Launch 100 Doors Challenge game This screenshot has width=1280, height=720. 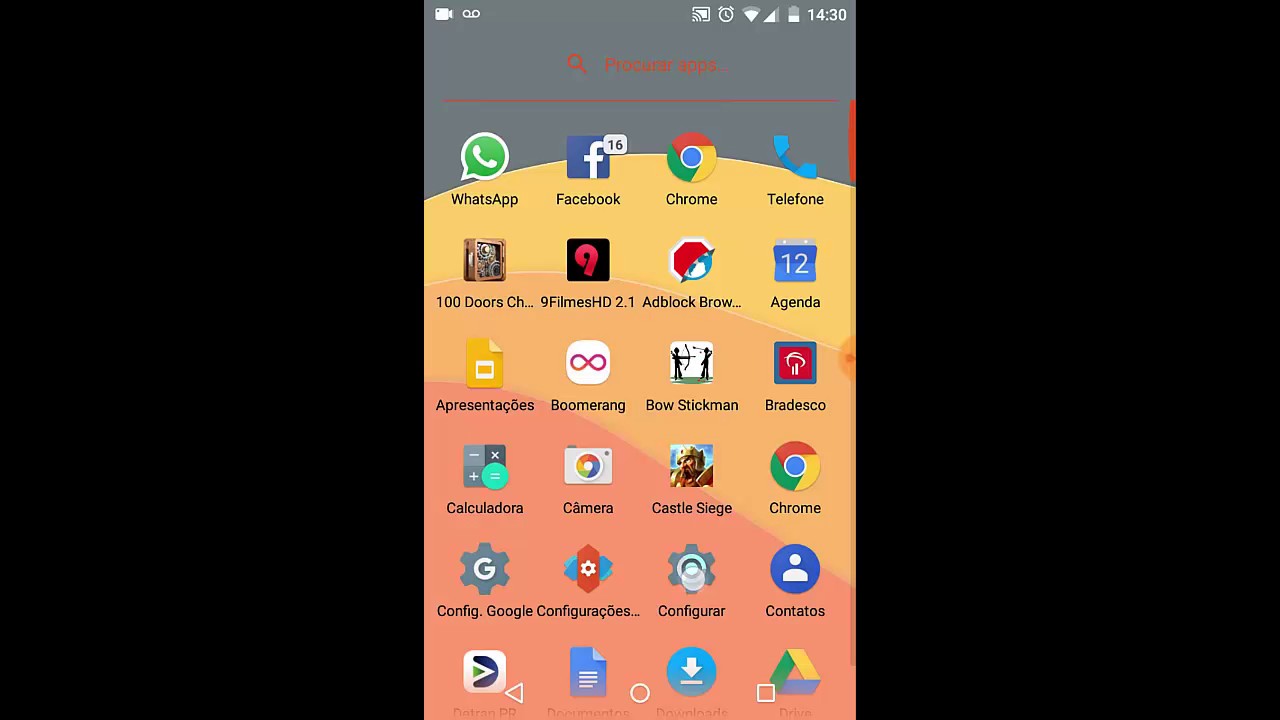point(484,261)
